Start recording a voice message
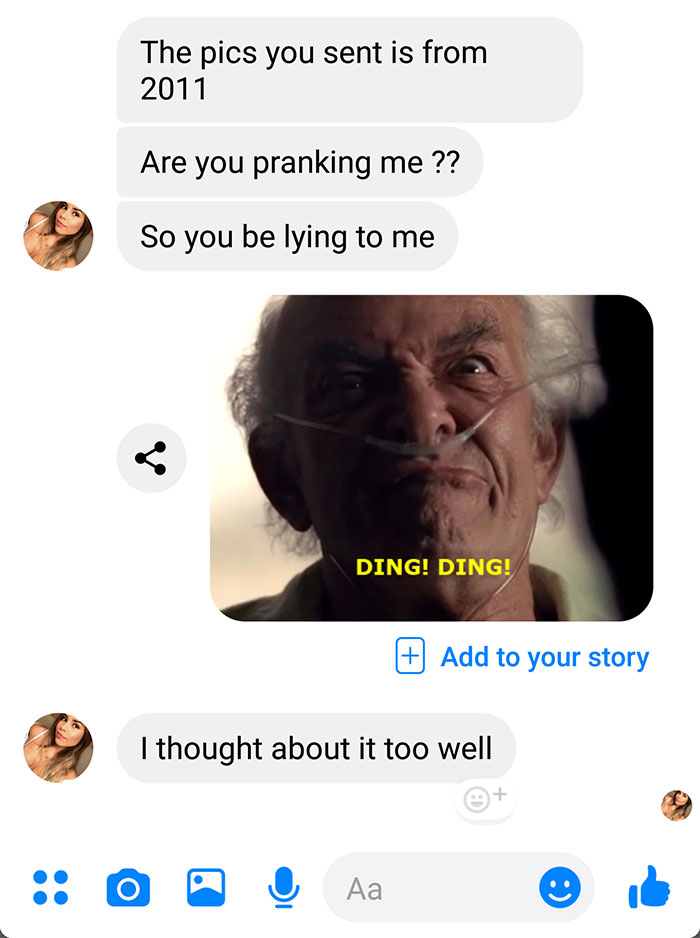 click(x=284, y=887)
